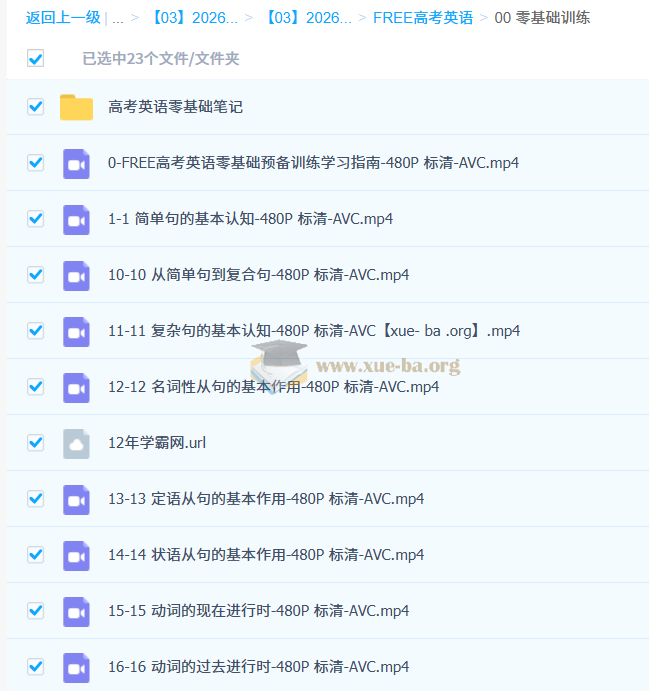Open the 1-1 简单句的基本认知 video
The height and width of the screenshot is (691, 649).
(250, 219)
